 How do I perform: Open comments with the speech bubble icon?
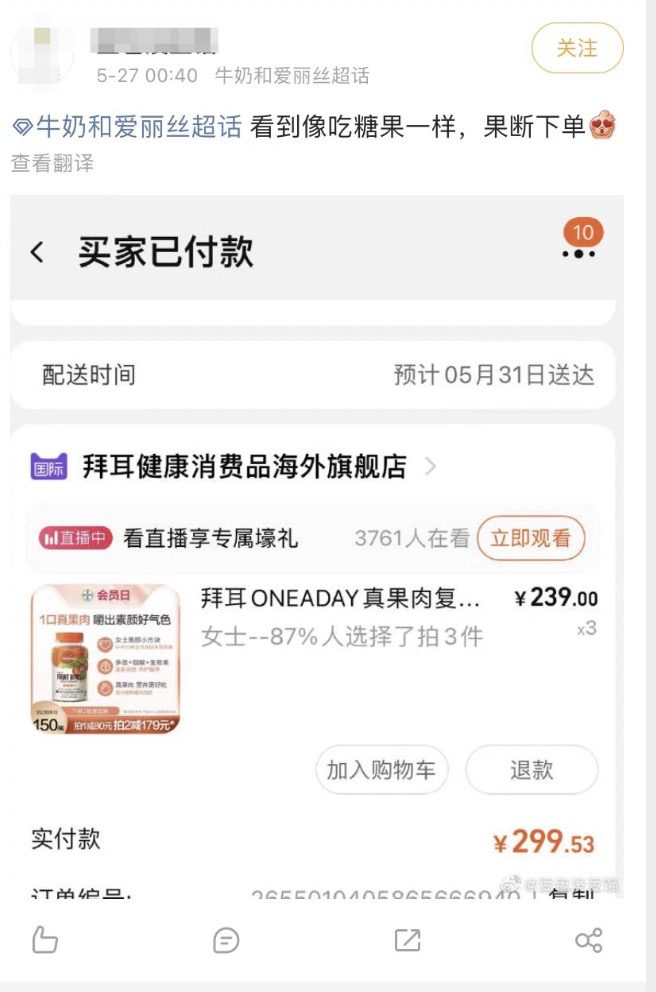click(226, 940)
